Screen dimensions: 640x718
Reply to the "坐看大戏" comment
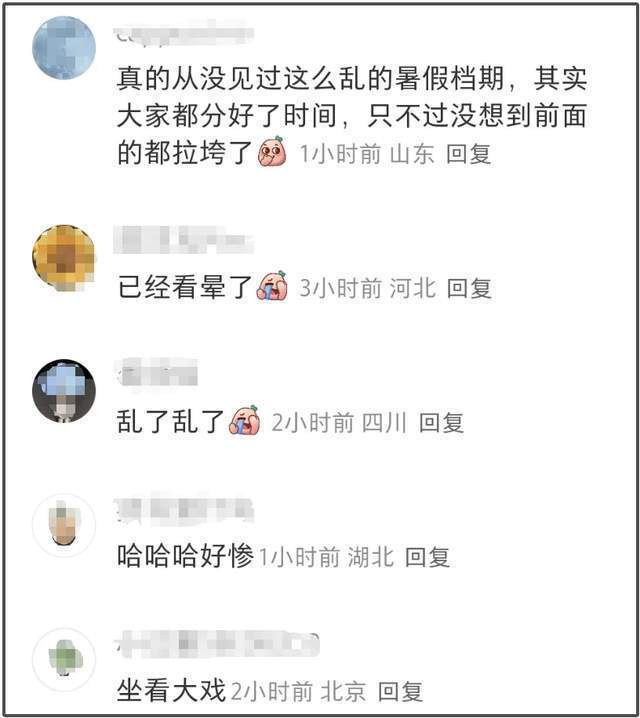400,691
